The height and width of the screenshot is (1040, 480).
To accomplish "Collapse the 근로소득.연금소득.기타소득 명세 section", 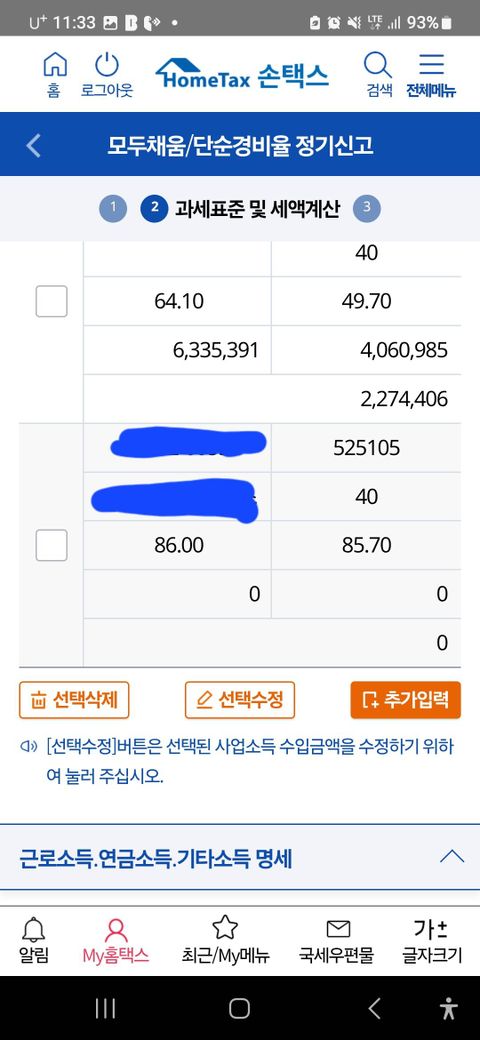I will (452, 856).
